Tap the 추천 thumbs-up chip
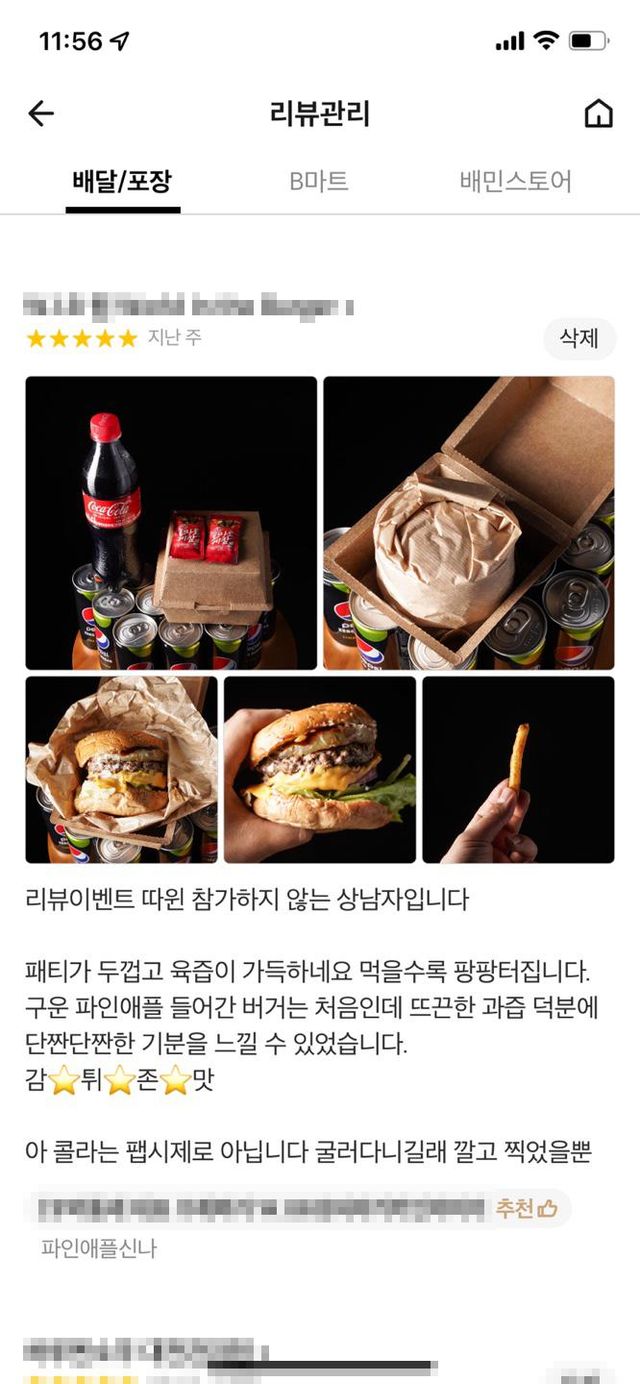This screenshot has width=640, height=1384. 526,1208
